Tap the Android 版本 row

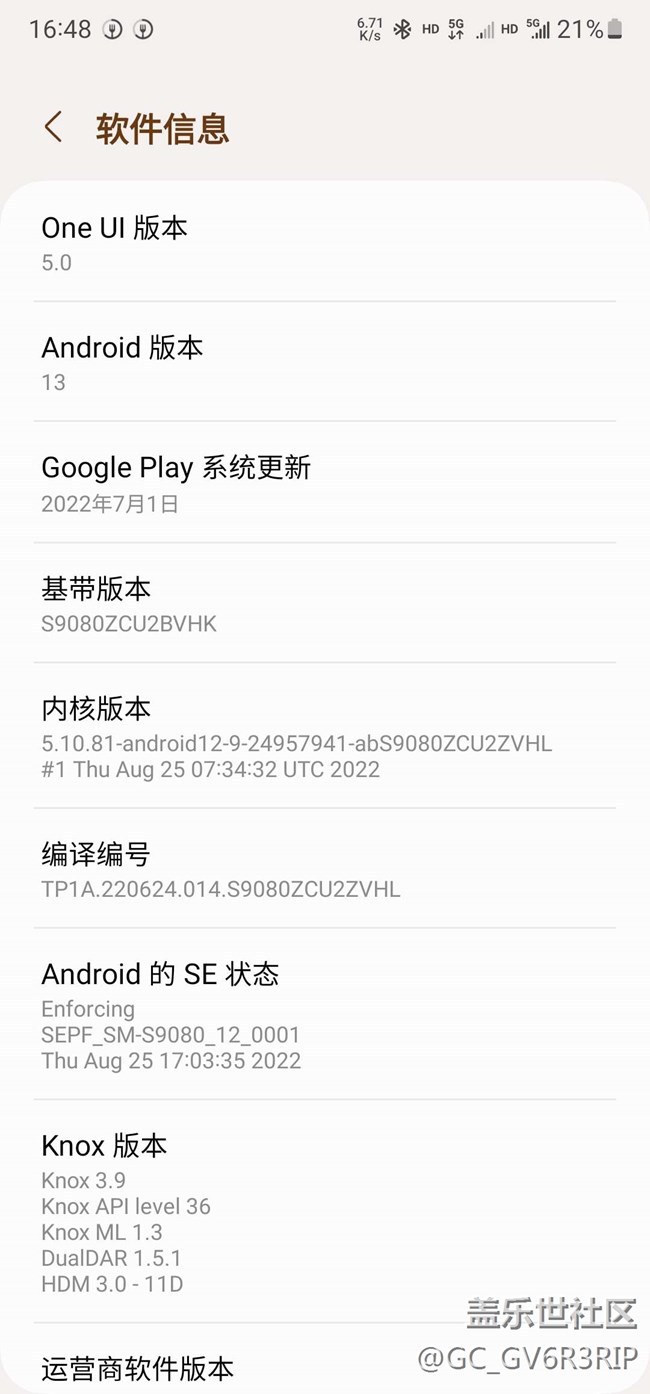click(324, 363)
